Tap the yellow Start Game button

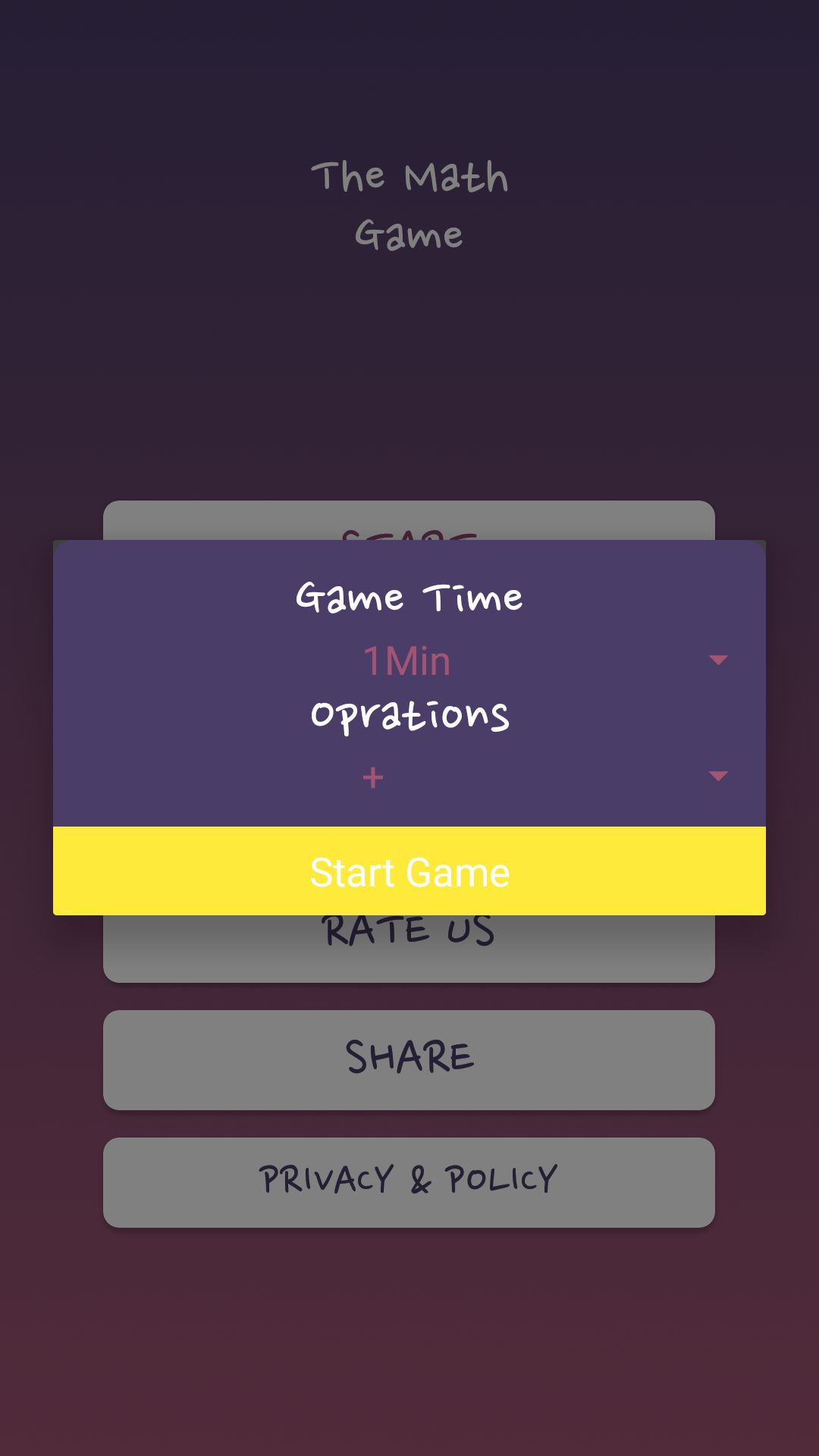coord(409,871)
